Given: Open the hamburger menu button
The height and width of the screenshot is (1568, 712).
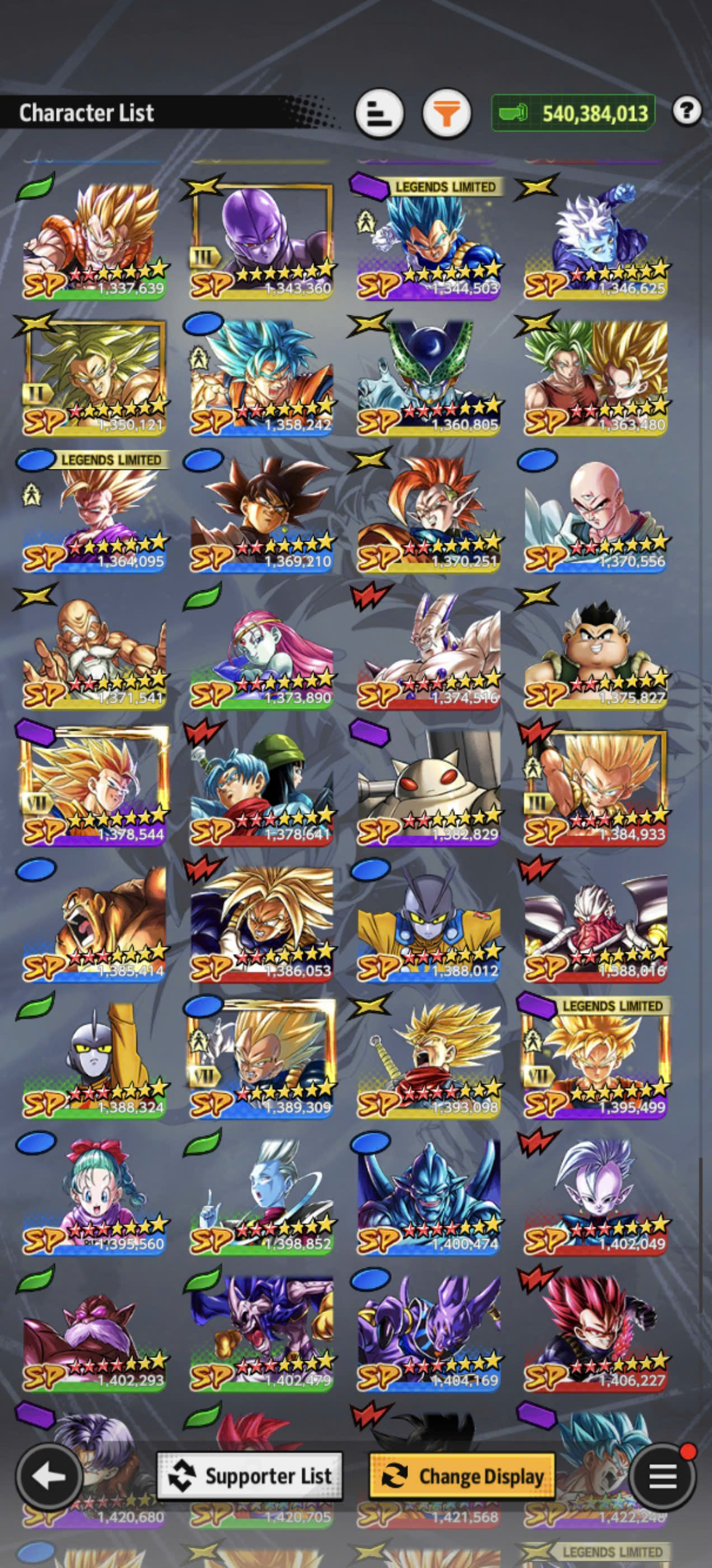Looking at the screenshot, I should coord(663,1476).
